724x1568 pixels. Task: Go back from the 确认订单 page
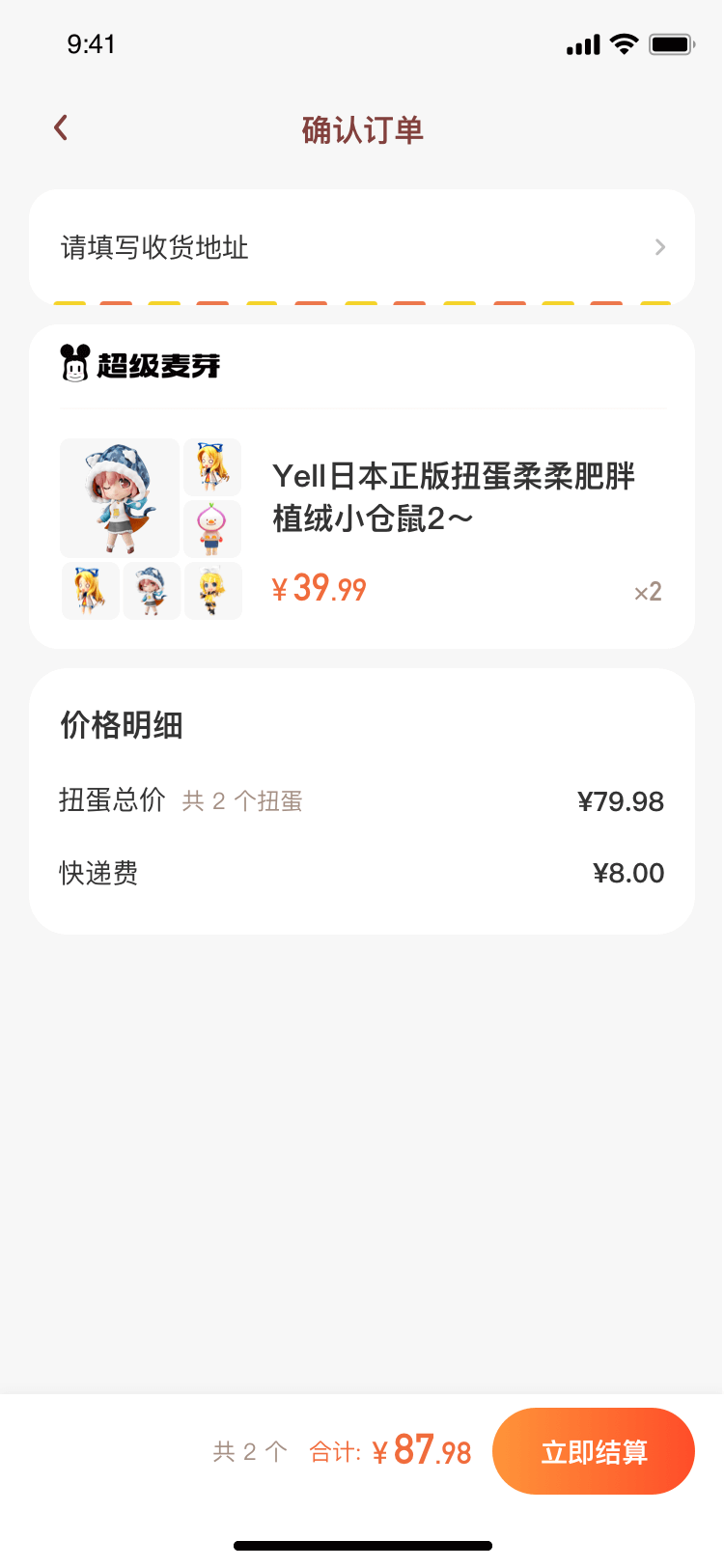(x=61, y=128)
